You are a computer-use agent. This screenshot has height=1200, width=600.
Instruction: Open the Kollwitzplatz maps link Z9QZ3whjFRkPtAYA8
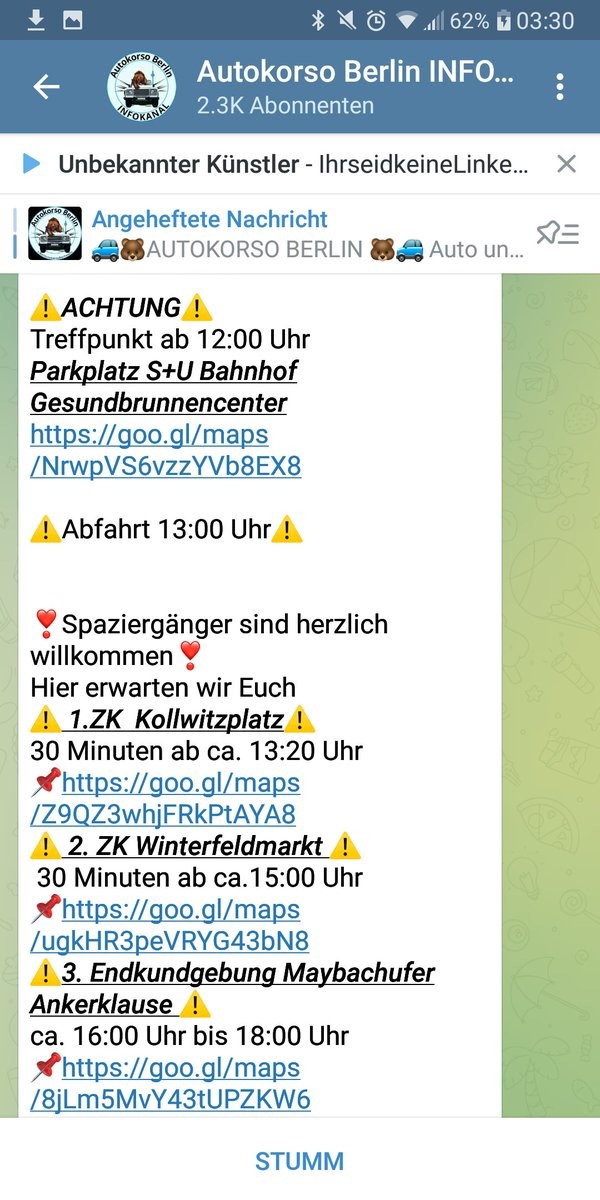[165, 798]
